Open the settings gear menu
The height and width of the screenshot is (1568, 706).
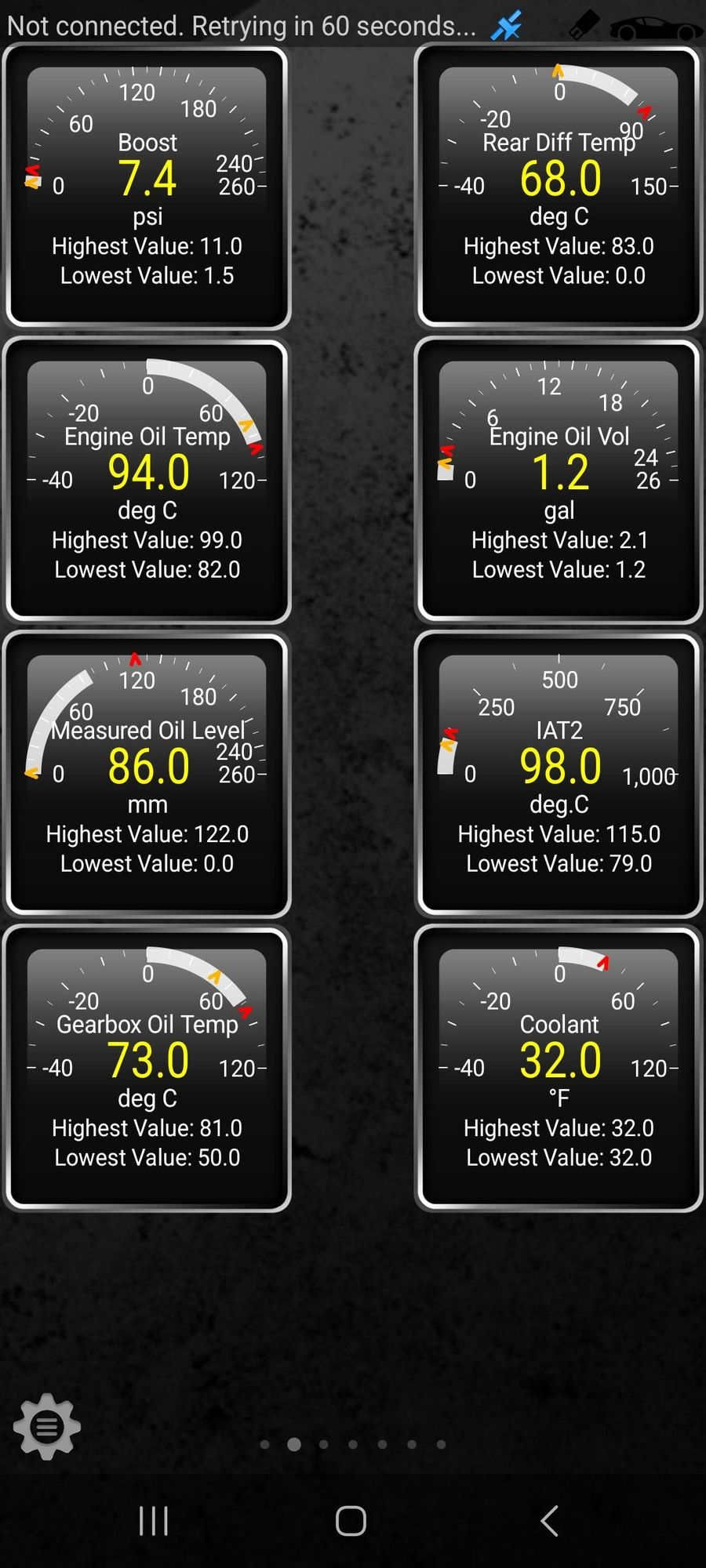coord(47,1427)
